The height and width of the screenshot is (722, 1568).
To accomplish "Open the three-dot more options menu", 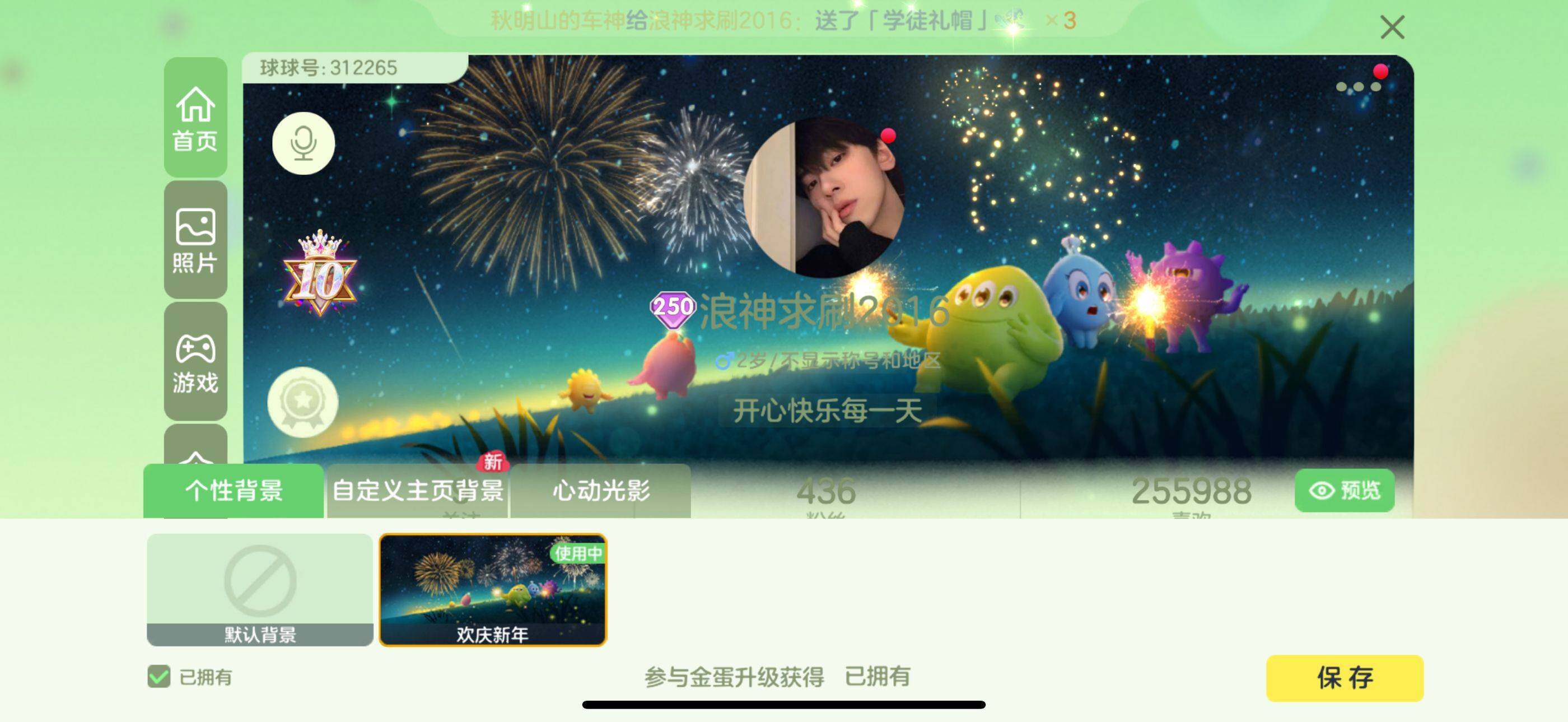I will (1358, 86).
